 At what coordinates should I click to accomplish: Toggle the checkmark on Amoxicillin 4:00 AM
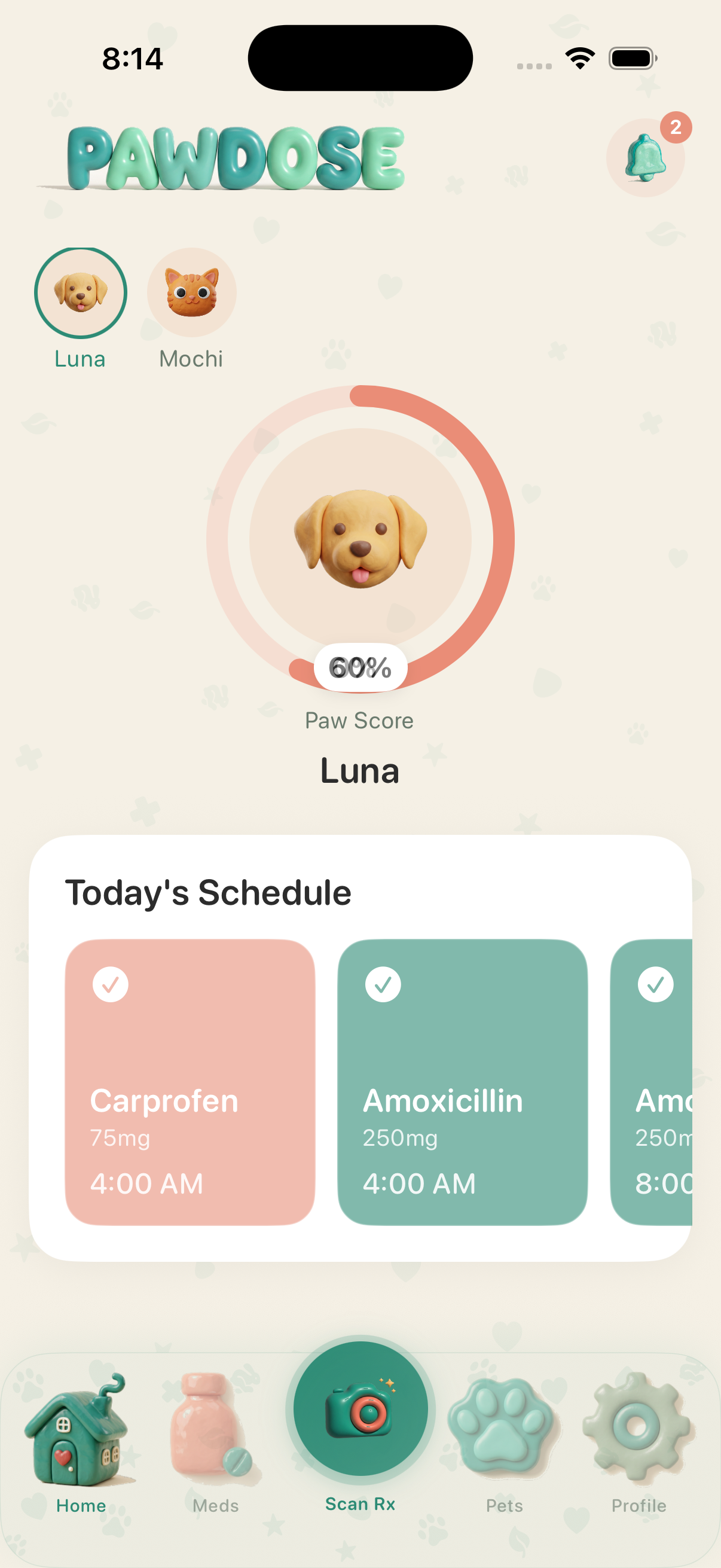pos(383,984)
